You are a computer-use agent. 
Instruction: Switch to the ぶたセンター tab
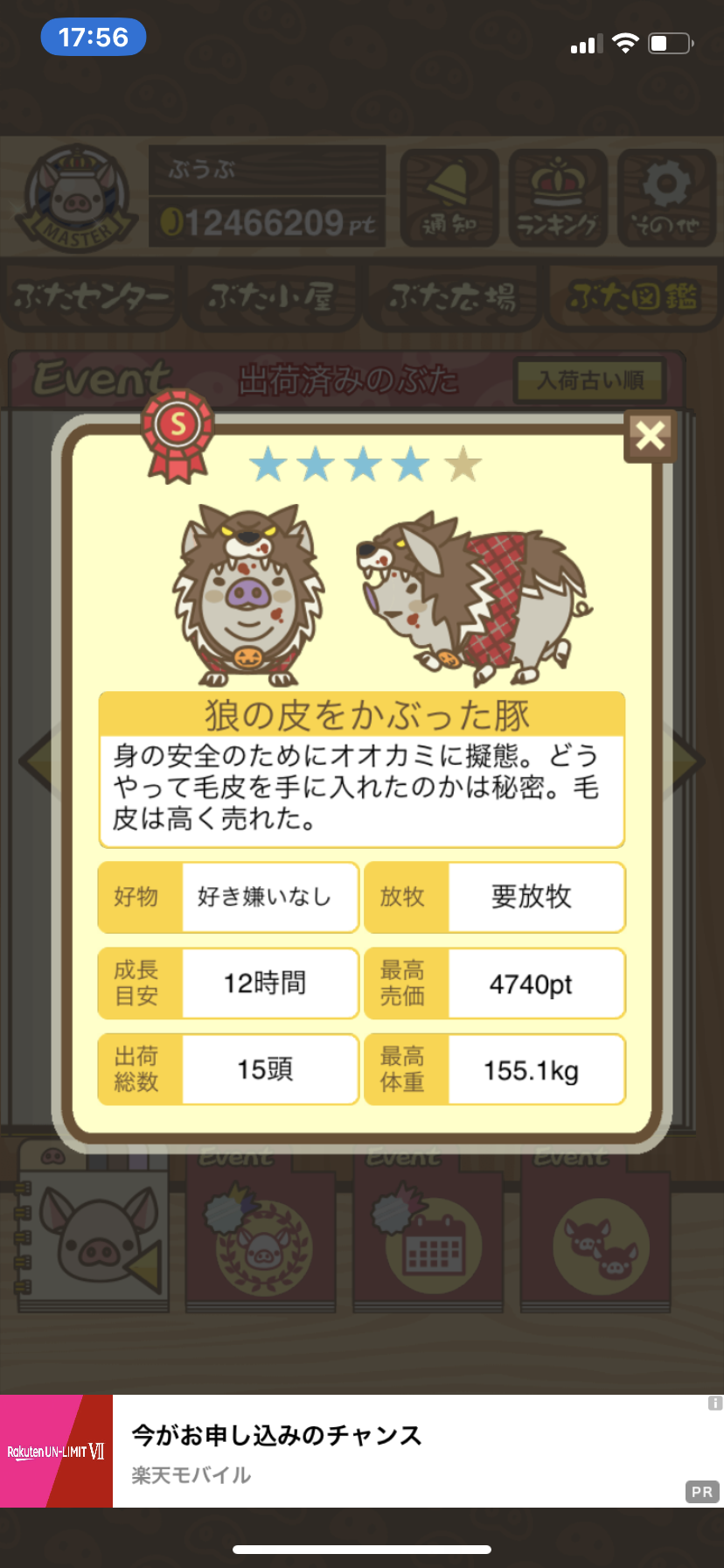click(x=91, y=297)
